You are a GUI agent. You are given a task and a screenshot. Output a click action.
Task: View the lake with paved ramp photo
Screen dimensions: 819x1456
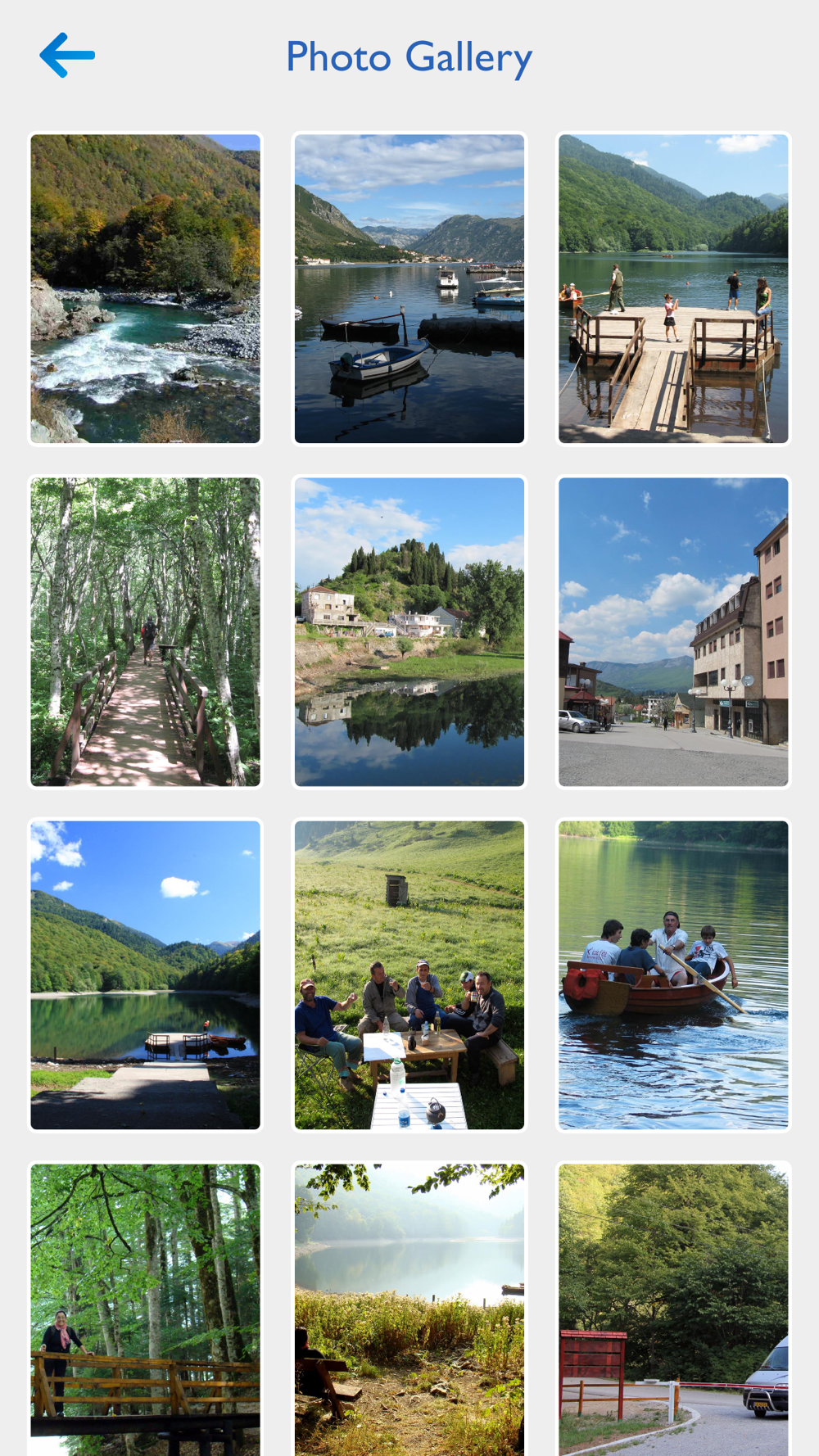coord(146,975)
